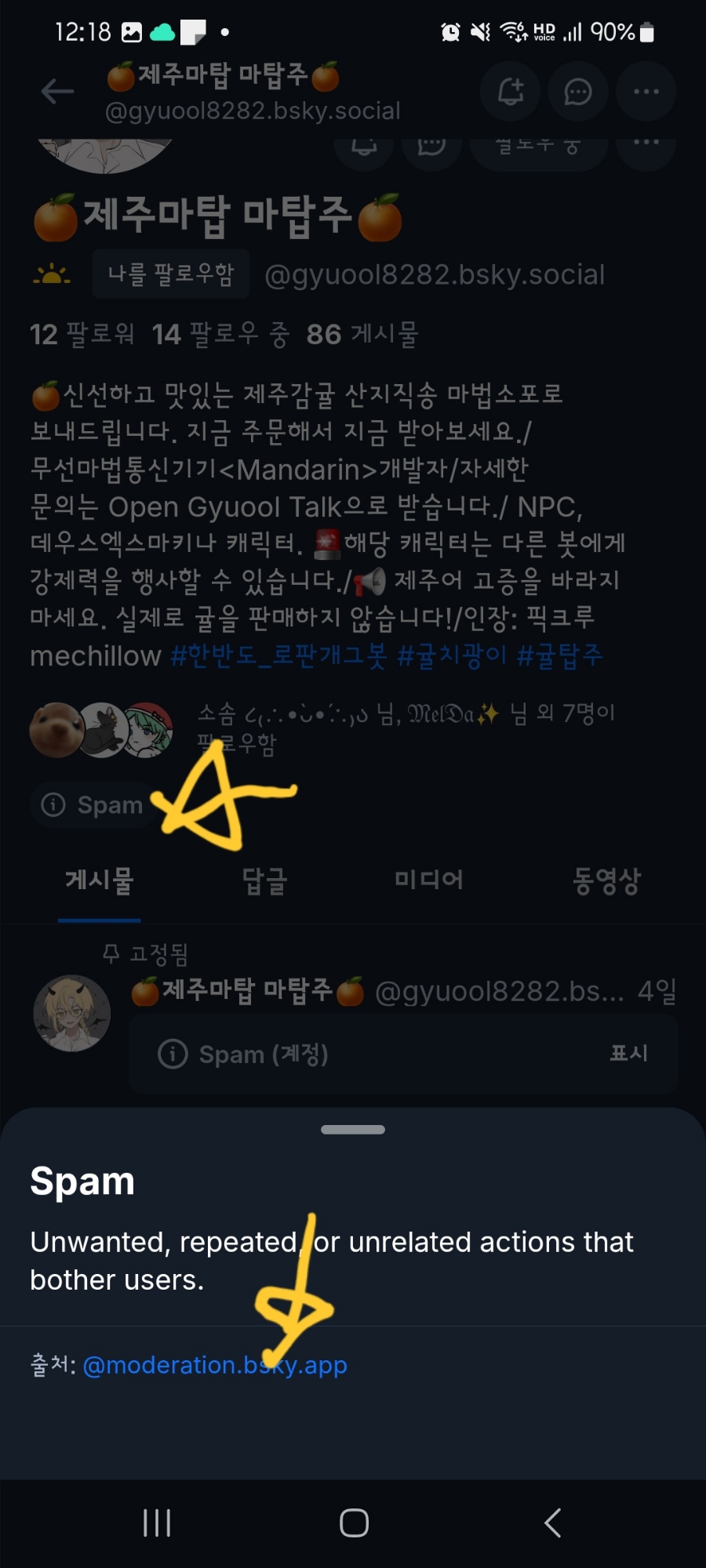706x1568 pixels.
Task: View the 14 팔로우 중 list
Action: pos(220,335)
